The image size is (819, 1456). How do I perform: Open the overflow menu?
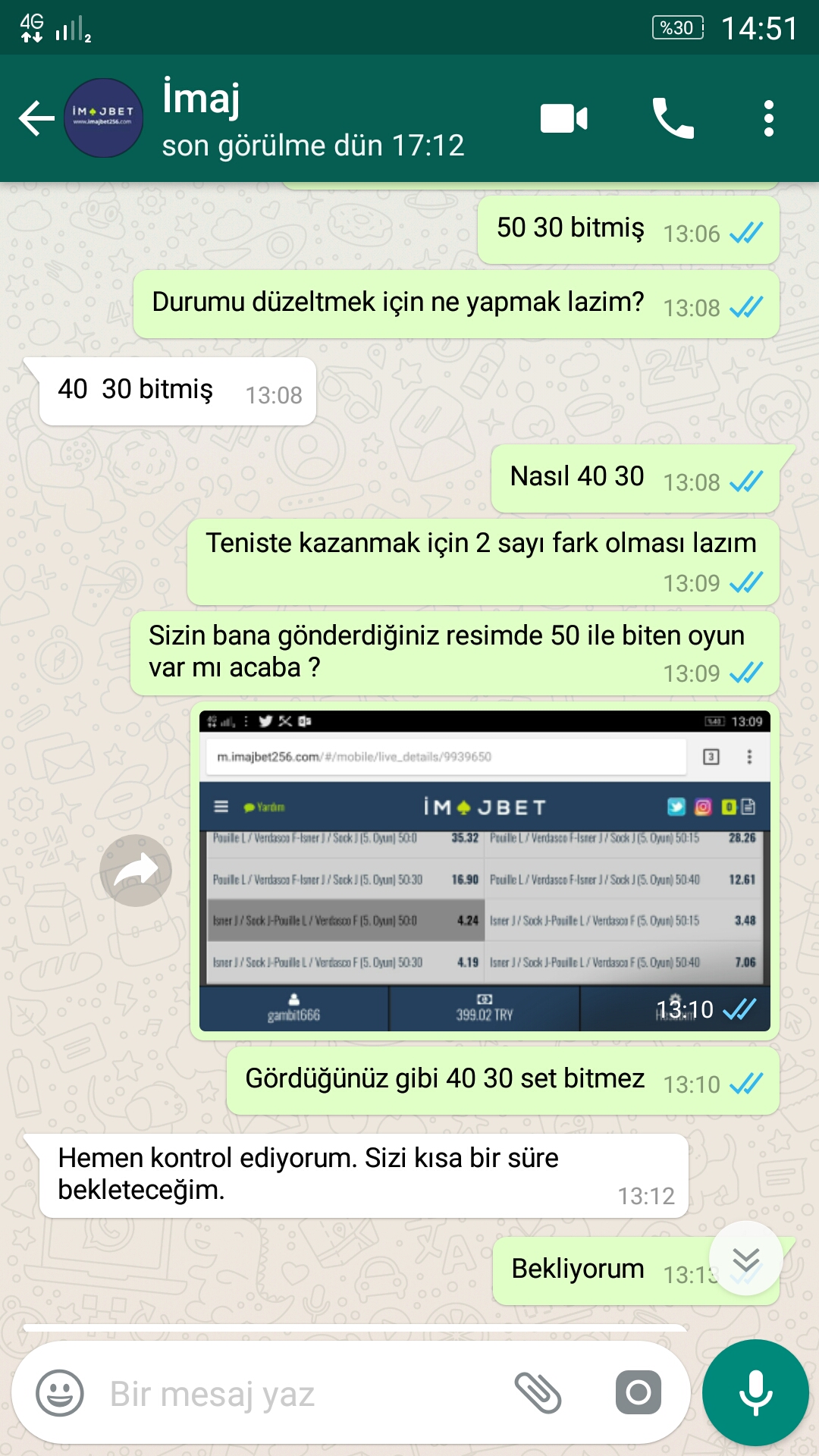coord(768,119)
